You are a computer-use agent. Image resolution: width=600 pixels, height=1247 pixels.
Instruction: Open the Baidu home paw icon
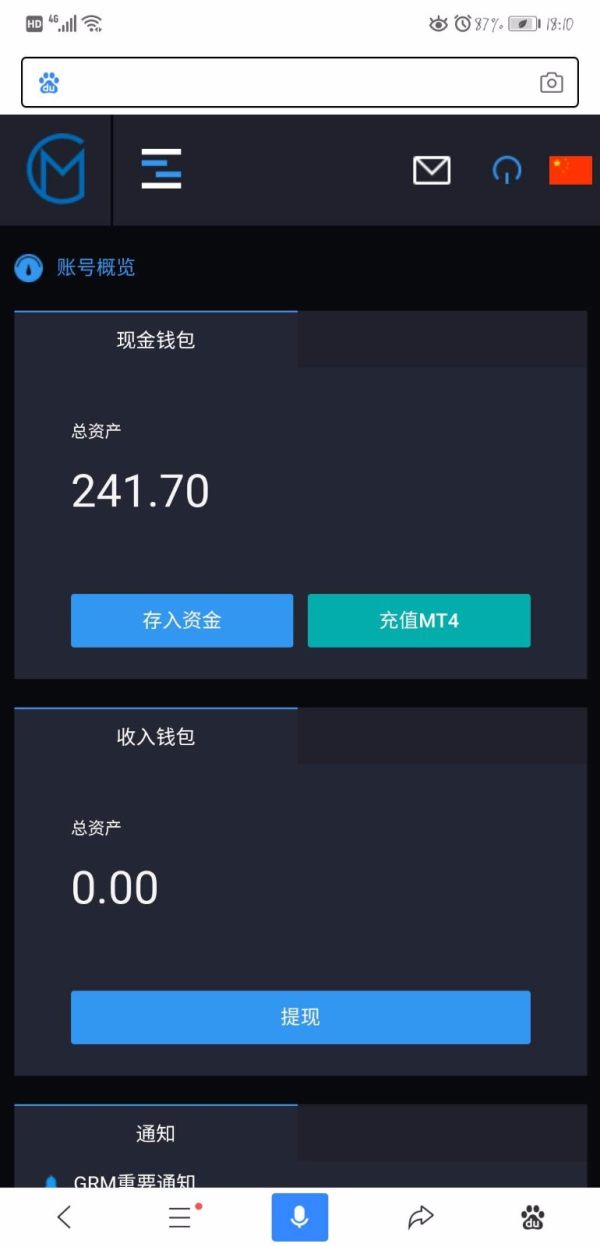(533, 1217)
